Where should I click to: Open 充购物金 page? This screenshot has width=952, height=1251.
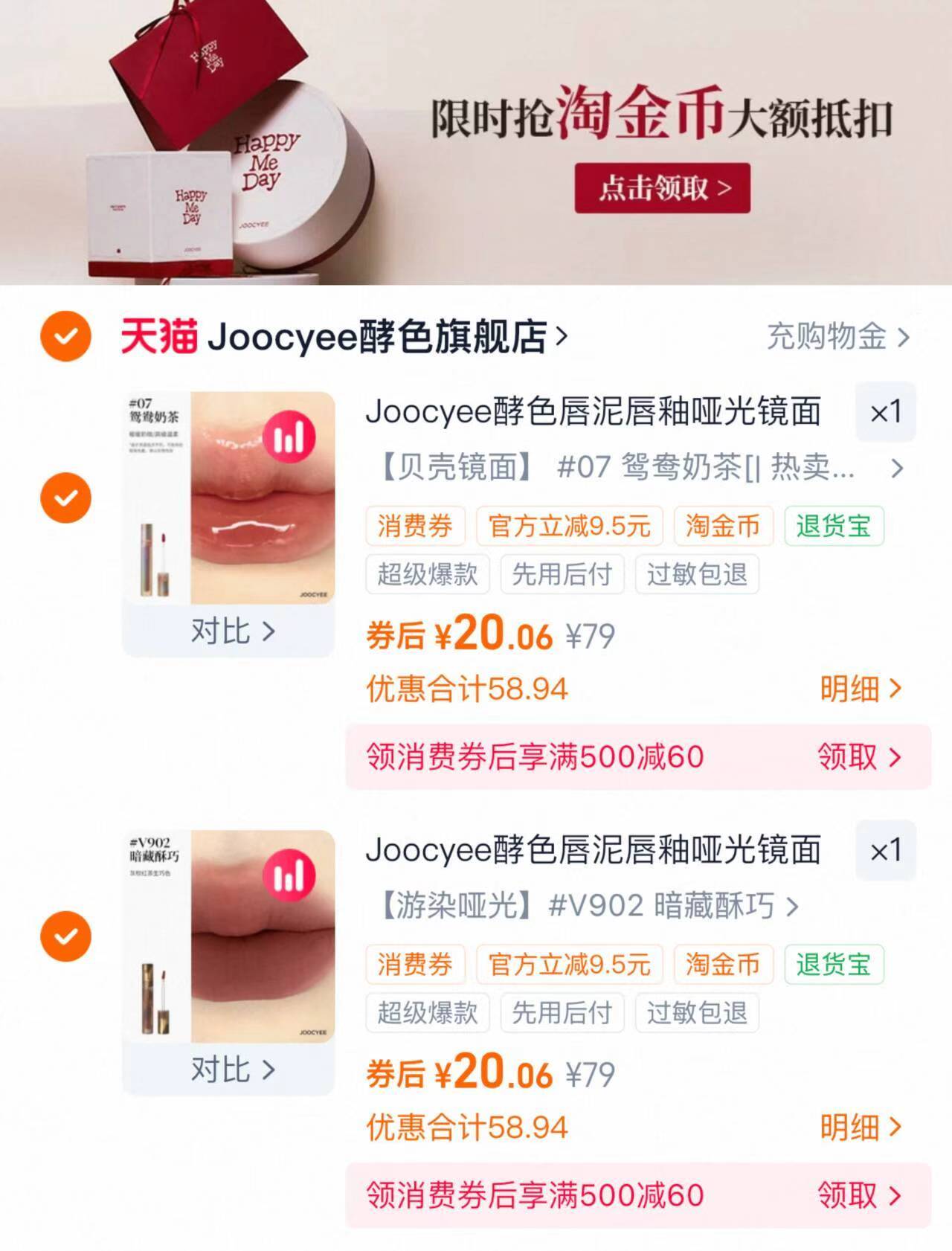click(x=826, y=338)
